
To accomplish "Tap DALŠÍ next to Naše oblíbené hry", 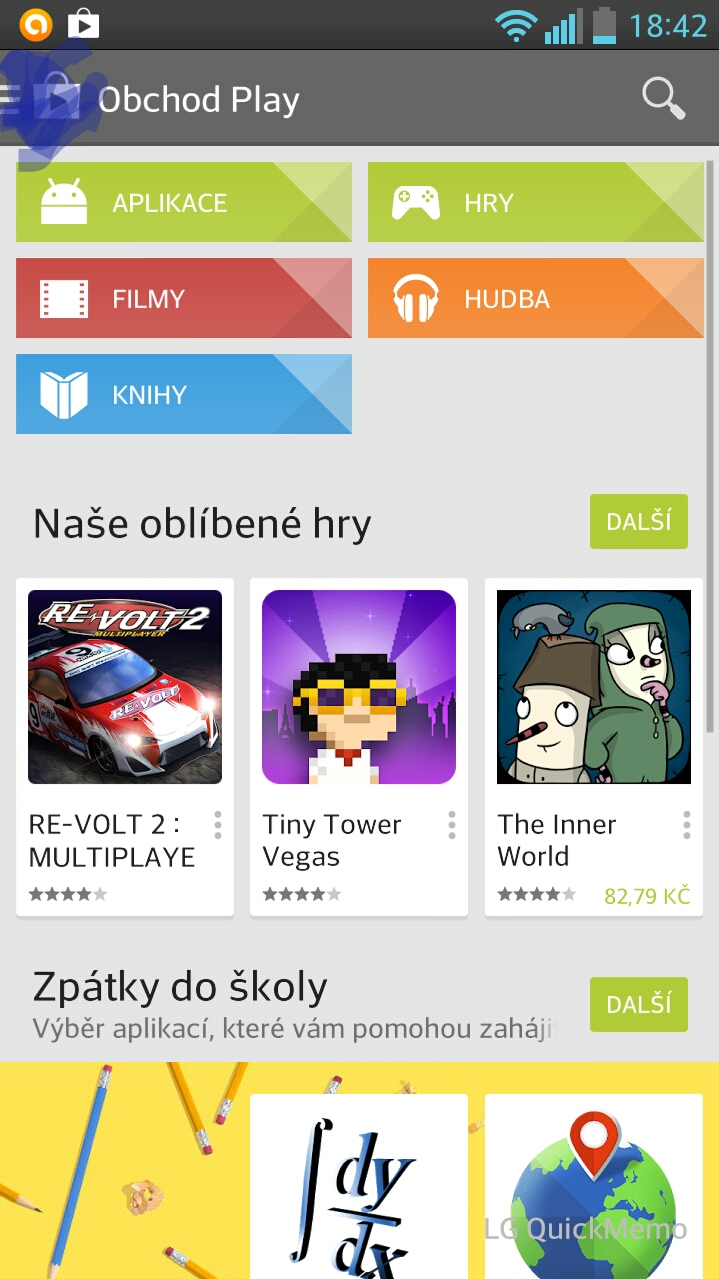I will [638, 521].
